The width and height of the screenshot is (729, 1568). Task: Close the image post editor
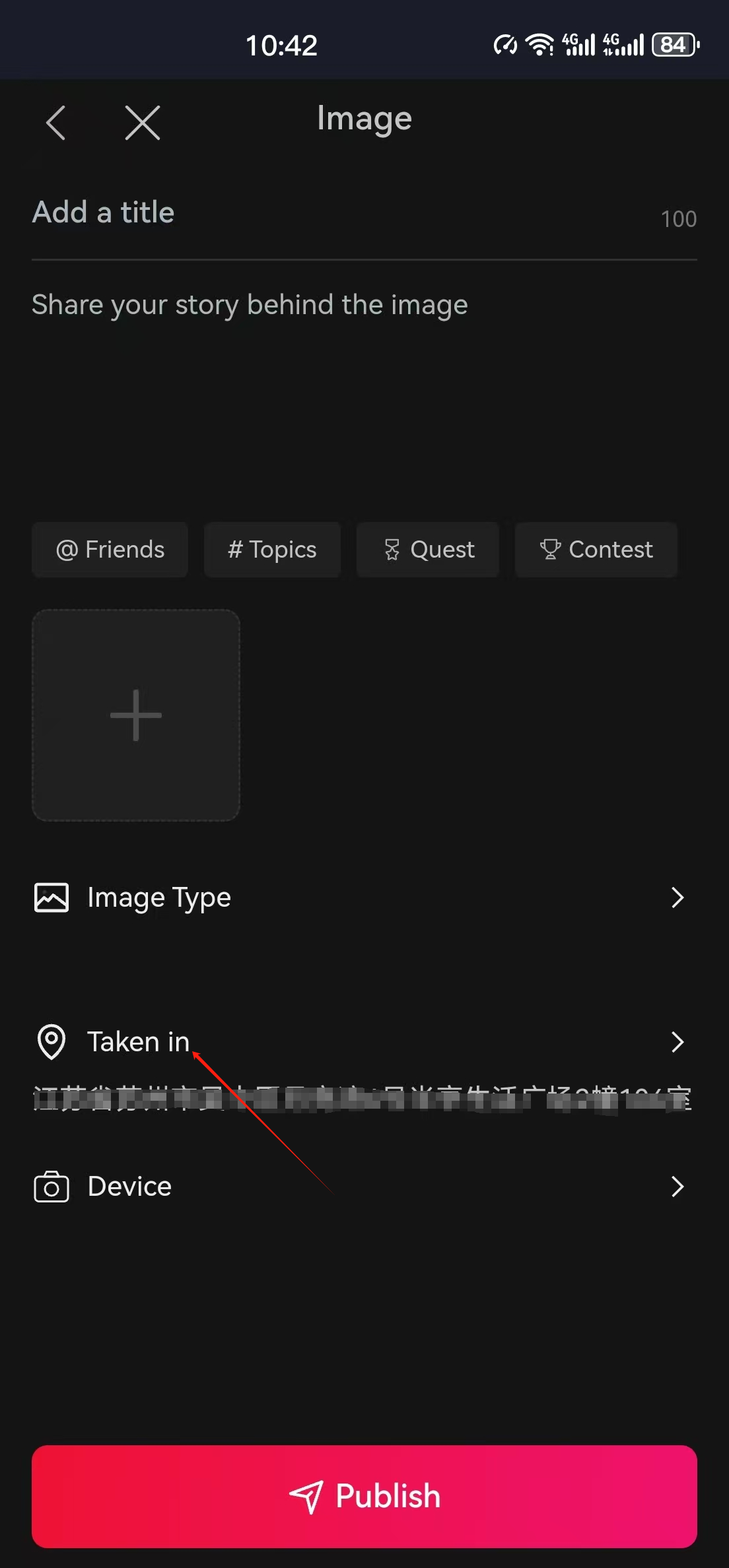(x=143, y=123)
